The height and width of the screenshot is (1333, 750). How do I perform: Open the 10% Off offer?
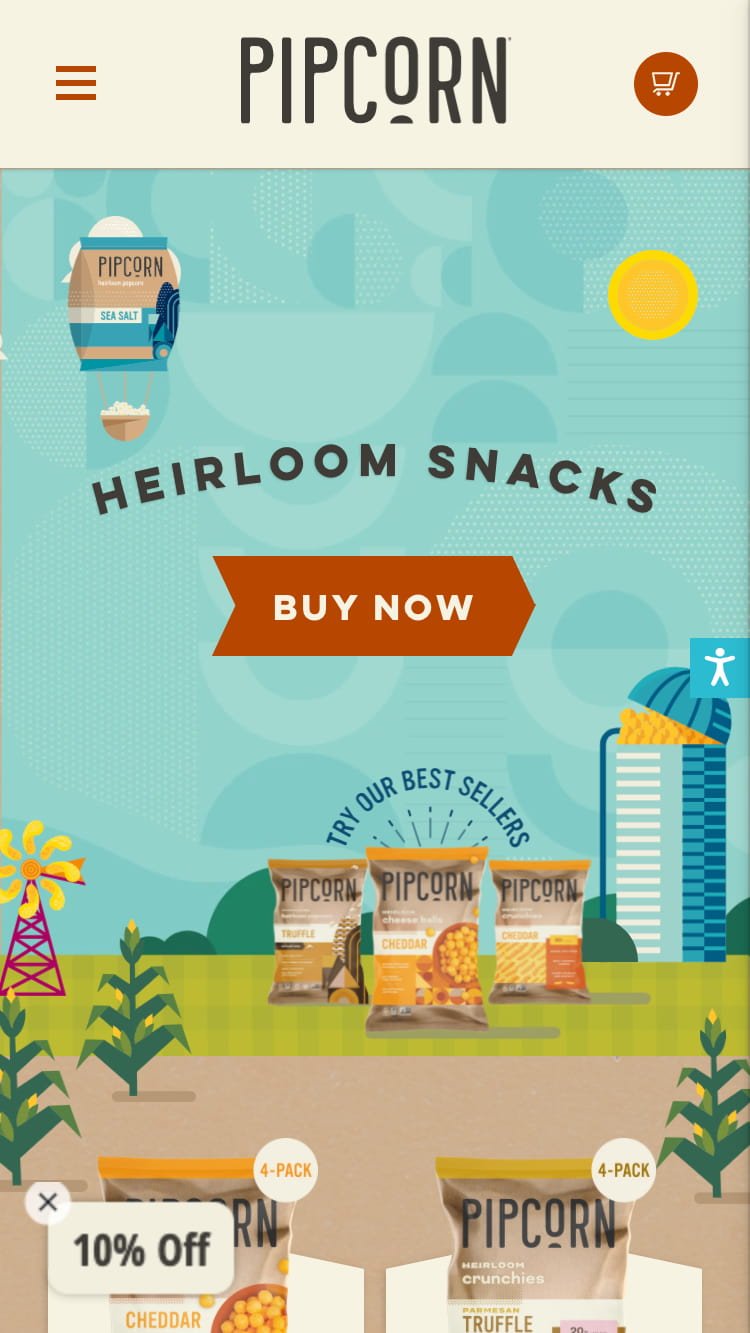[x=141, y=1250]
